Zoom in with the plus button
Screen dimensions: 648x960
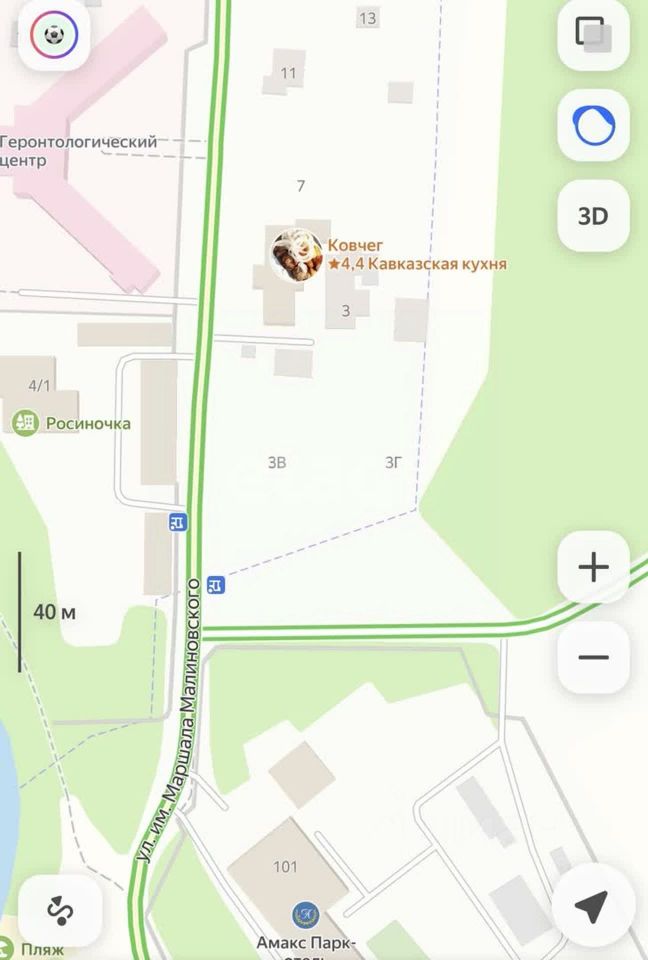[x=593, y=568]
